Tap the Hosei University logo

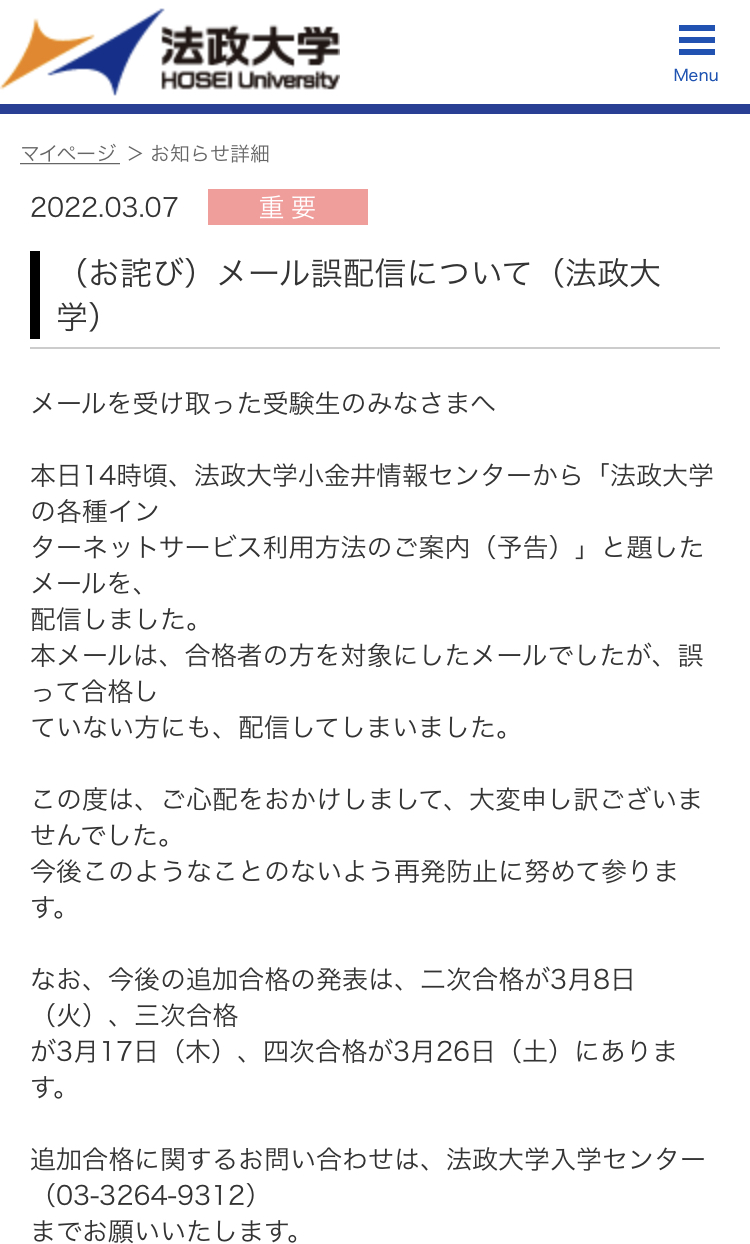click(172, 52)
